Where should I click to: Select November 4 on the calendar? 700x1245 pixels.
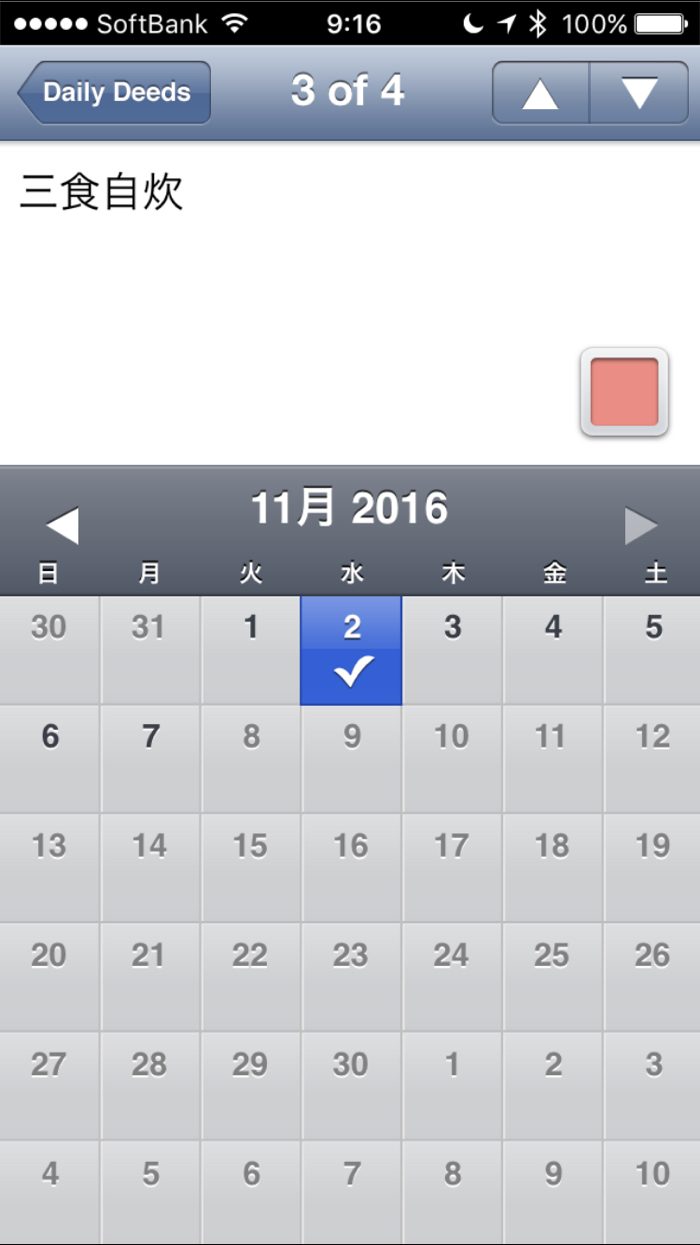point(553,651)
